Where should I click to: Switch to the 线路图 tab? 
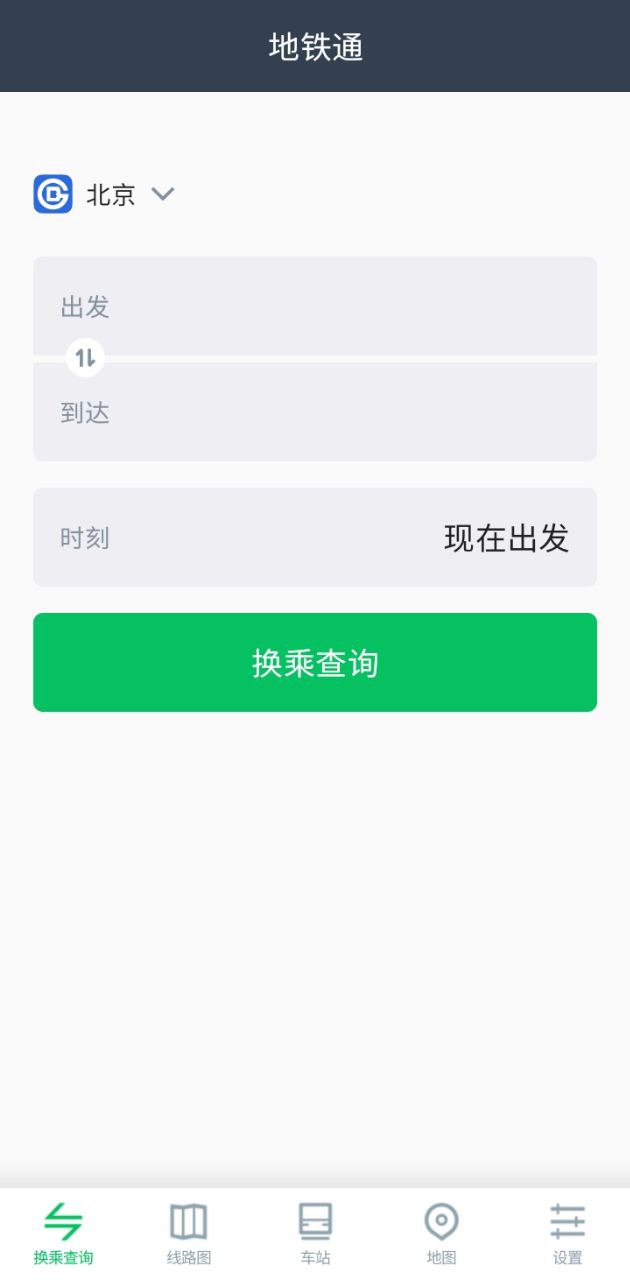[189, 1234]
